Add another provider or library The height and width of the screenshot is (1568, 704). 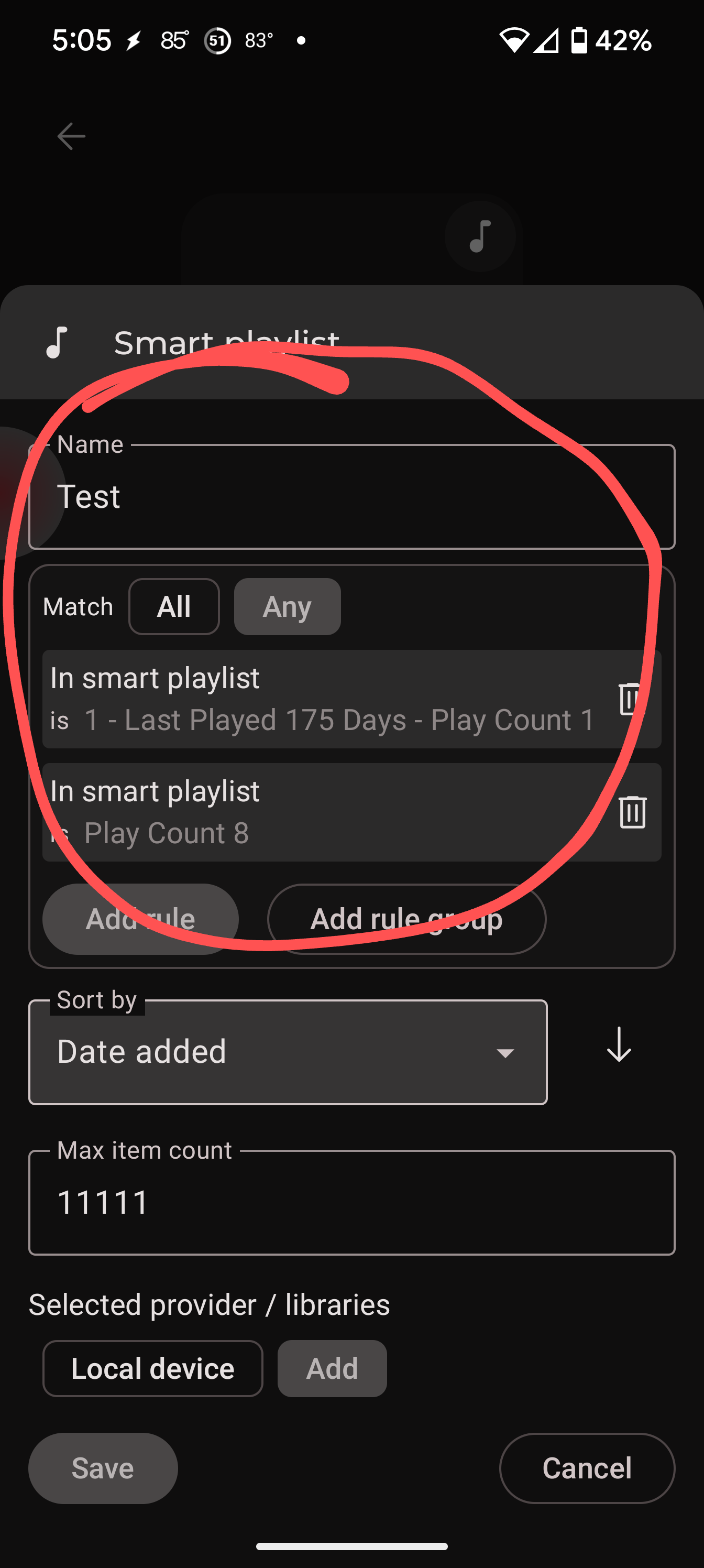[332, 1368]
